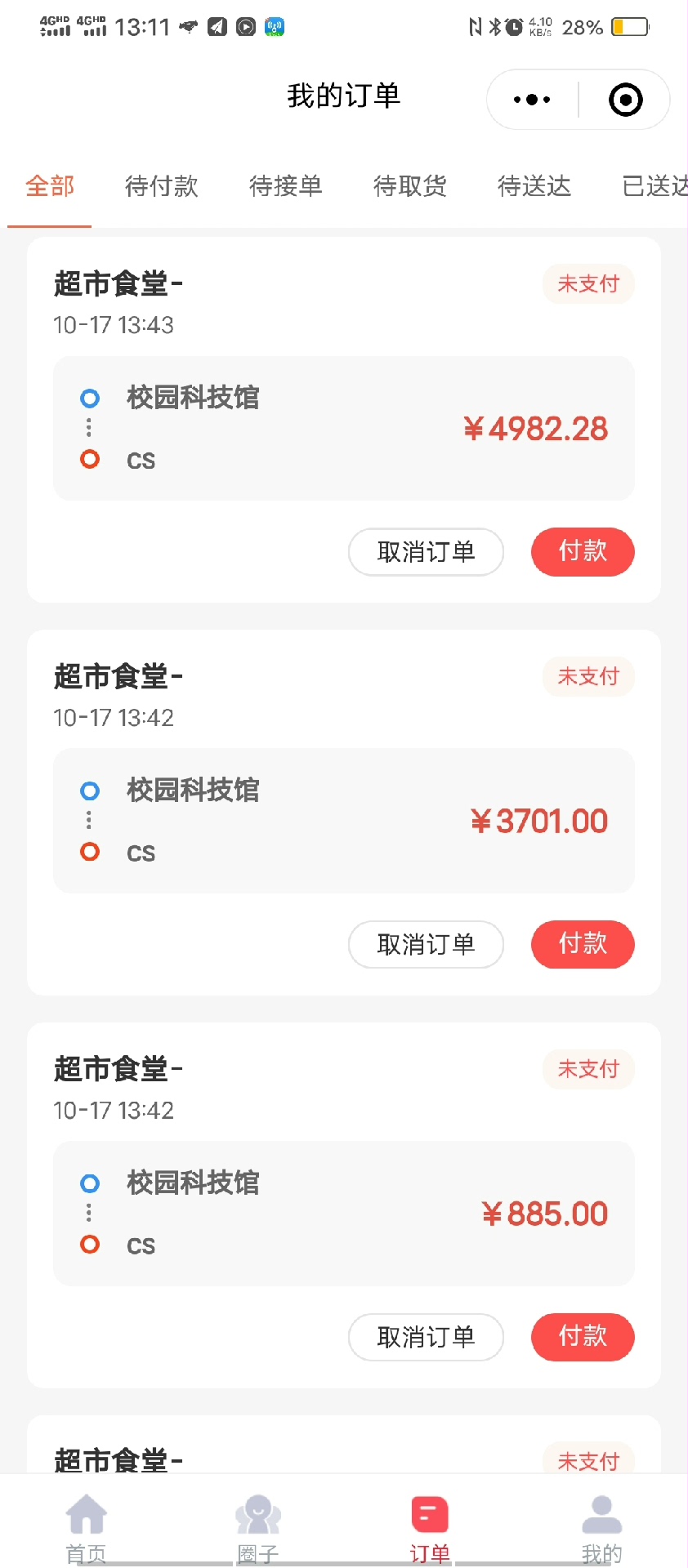View details of the ¥3701.00 order
688x1568 pixels.
[x=343, y=821]
